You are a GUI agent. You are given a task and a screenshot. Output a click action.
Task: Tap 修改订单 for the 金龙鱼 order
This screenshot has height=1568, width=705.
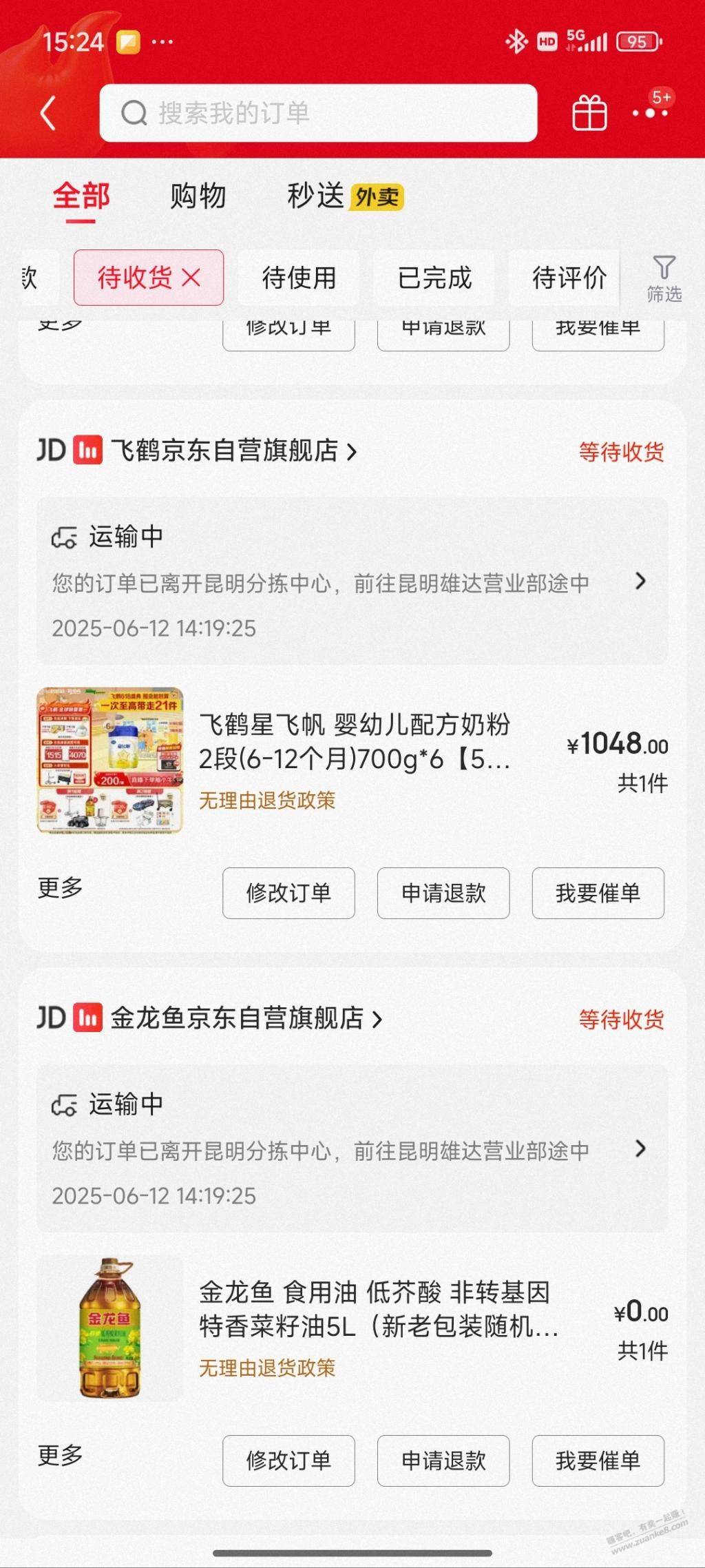point(288,1461)
